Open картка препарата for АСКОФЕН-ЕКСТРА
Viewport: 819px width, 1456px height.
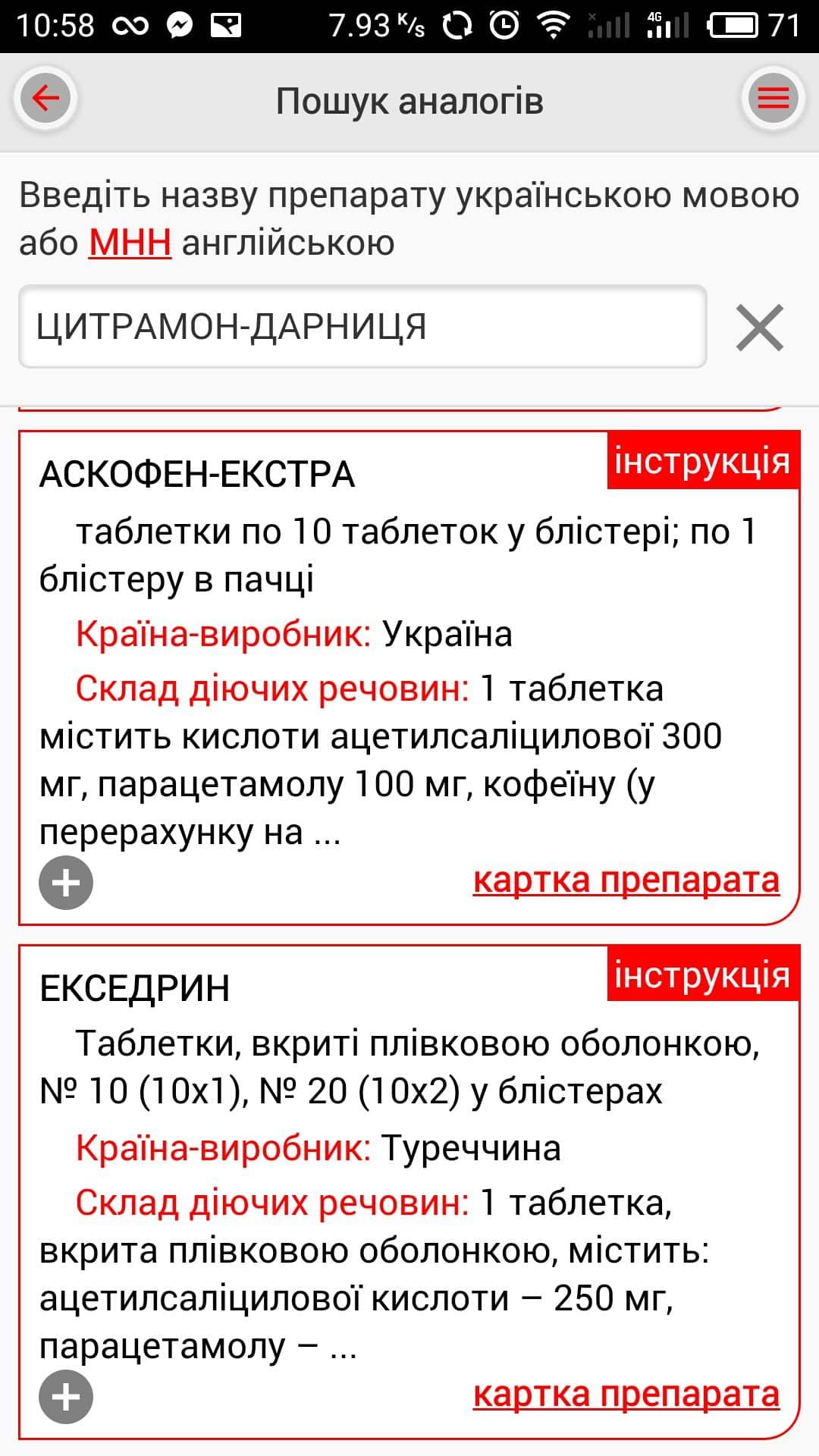[x=626, y=880]
